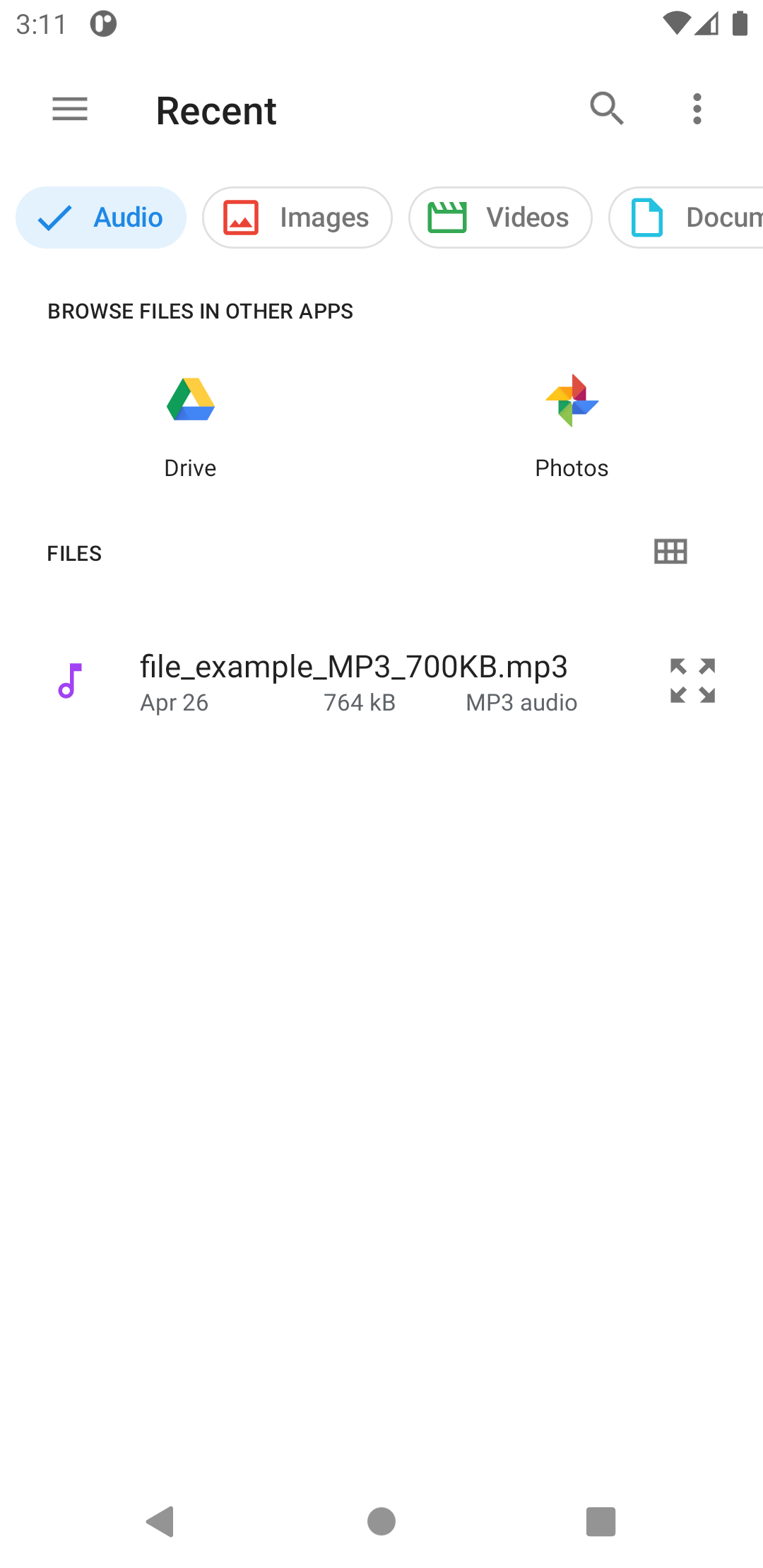Filter recent files by Images
Image resolution: width=763 pixels, height=1568 pixels.
297,218
